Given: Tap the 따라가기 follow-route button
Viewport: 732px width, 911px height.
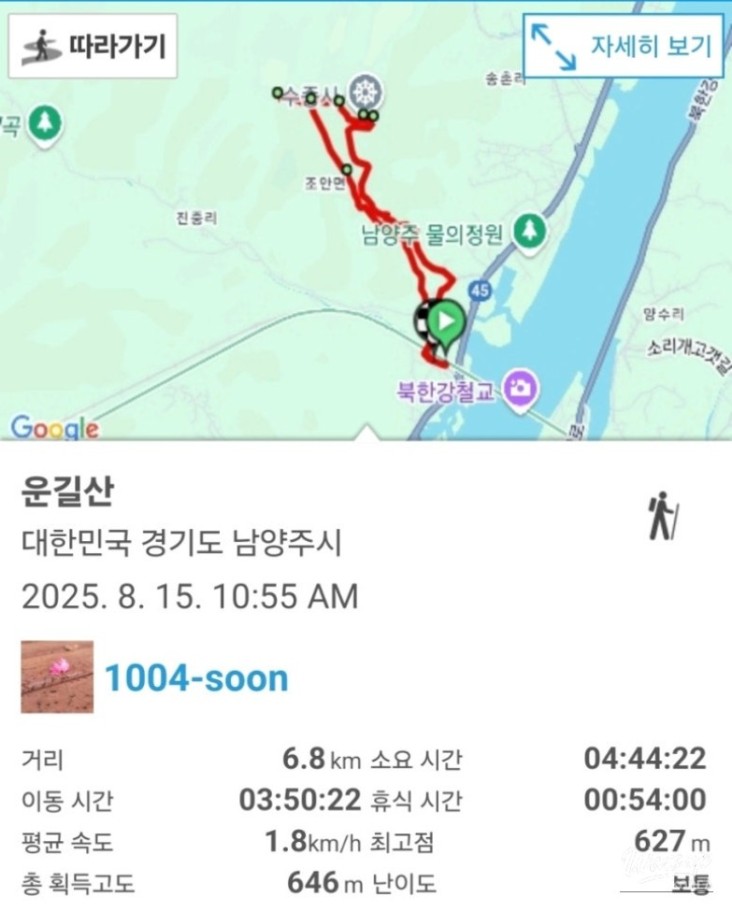Looking at the screenshot, I should (93, 46).
